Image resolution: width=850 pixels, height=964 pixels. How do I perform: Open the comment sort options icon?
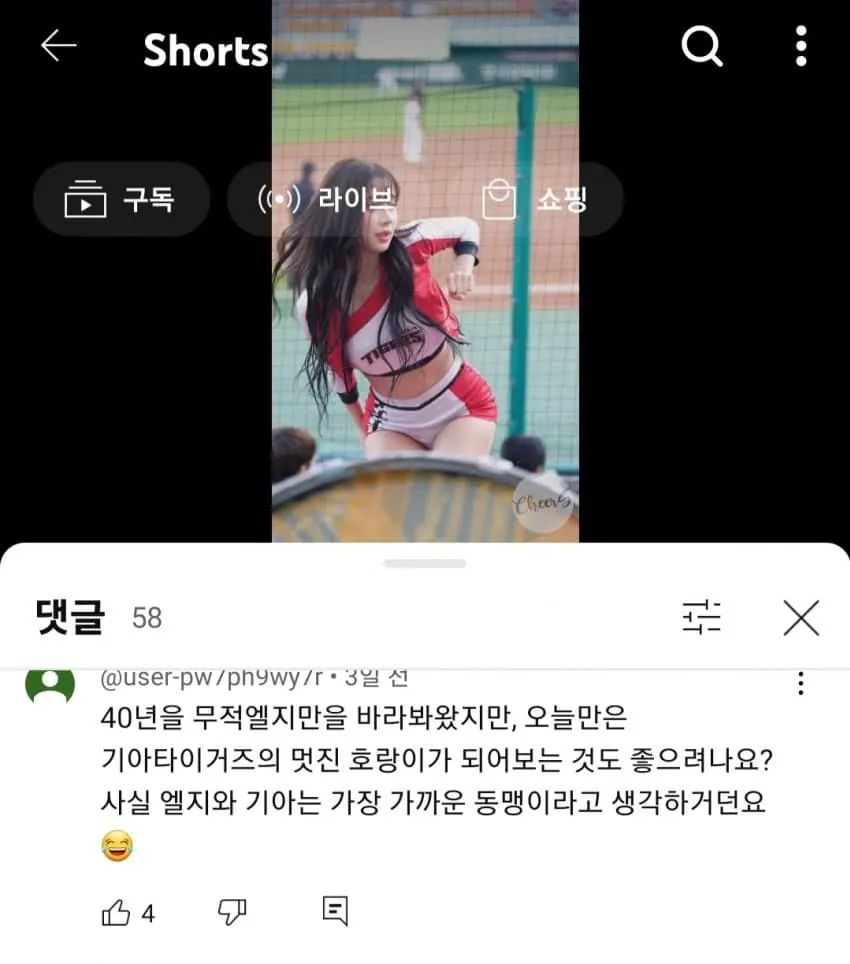tap(702, 618)
